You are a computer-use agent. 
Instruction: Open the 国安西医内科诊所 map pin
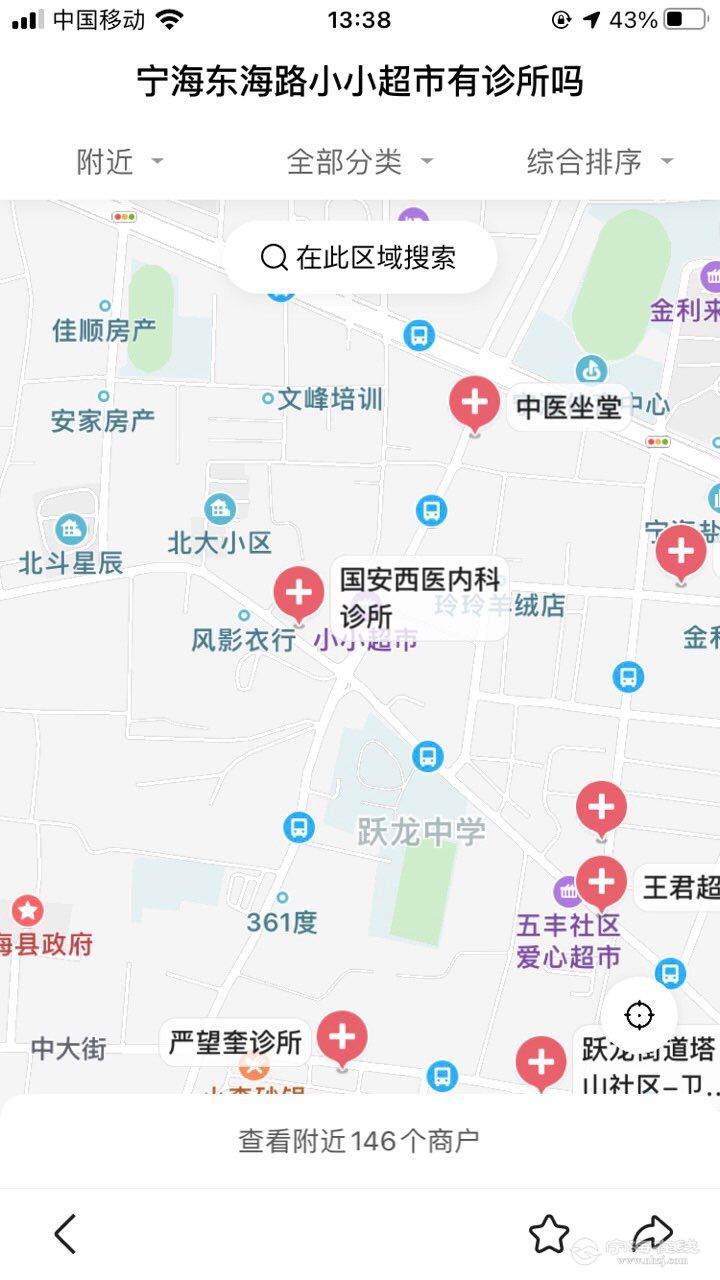click(298, 592)
